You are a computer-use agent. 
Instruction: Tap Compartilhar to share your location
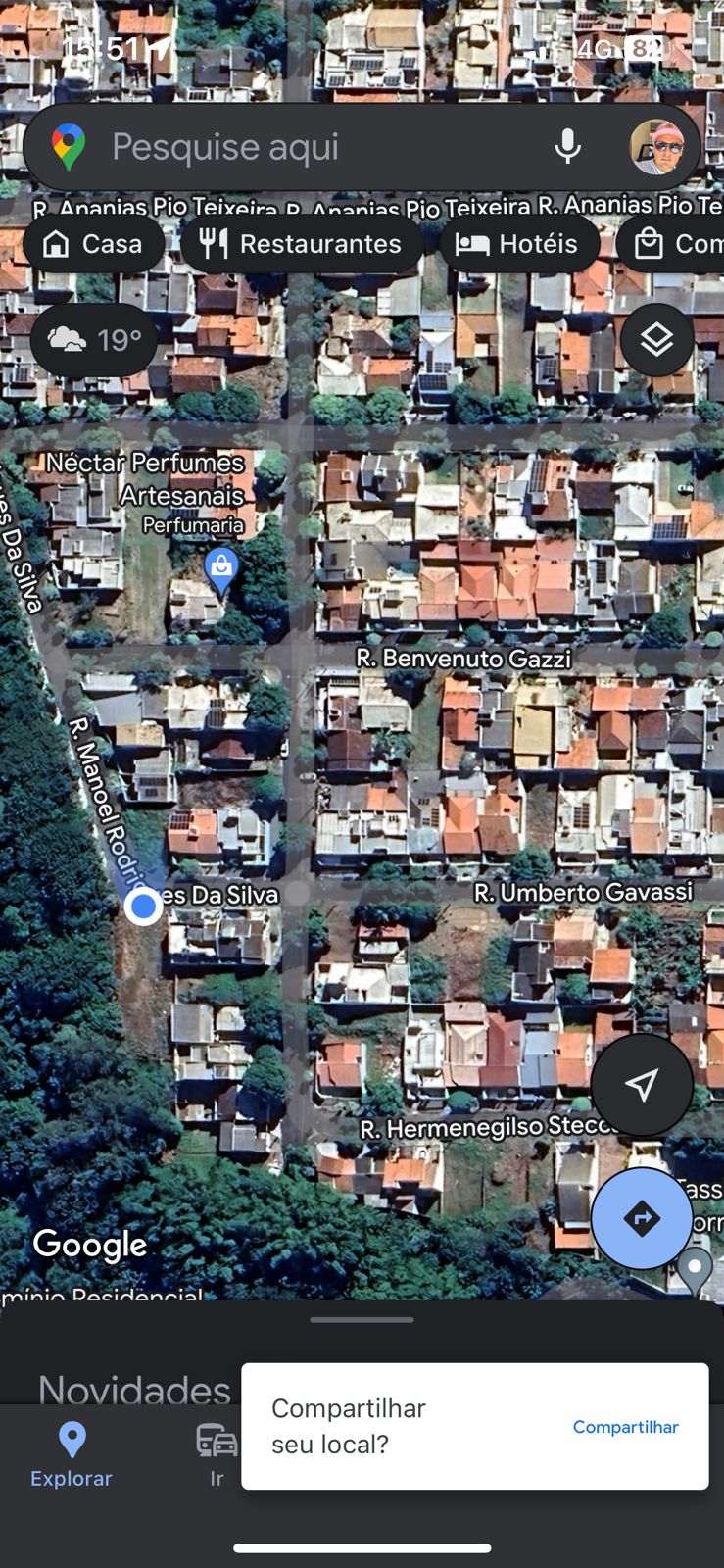click(625, 1427)
